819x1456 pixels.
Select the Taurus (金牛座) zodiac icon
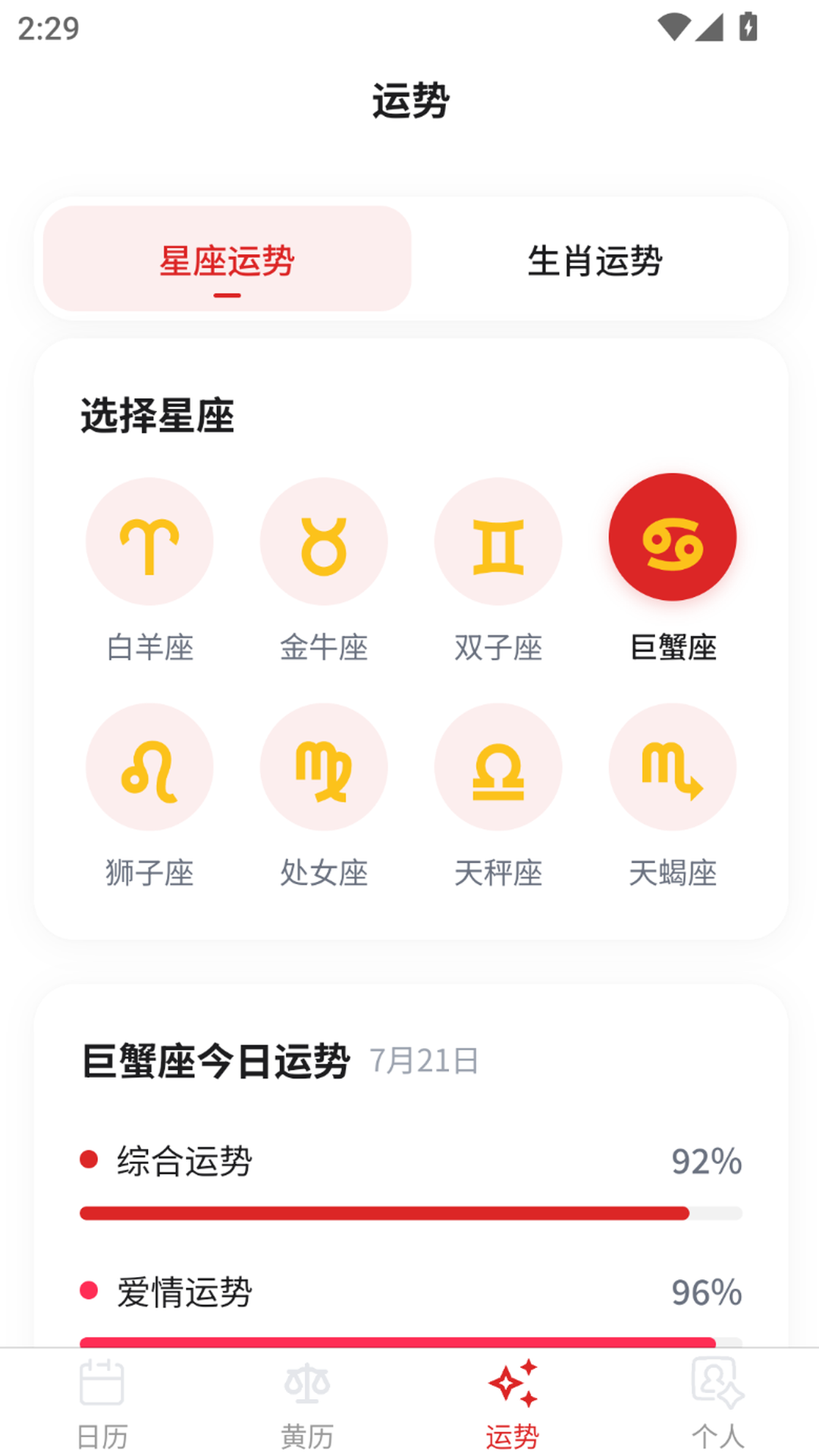324,541
